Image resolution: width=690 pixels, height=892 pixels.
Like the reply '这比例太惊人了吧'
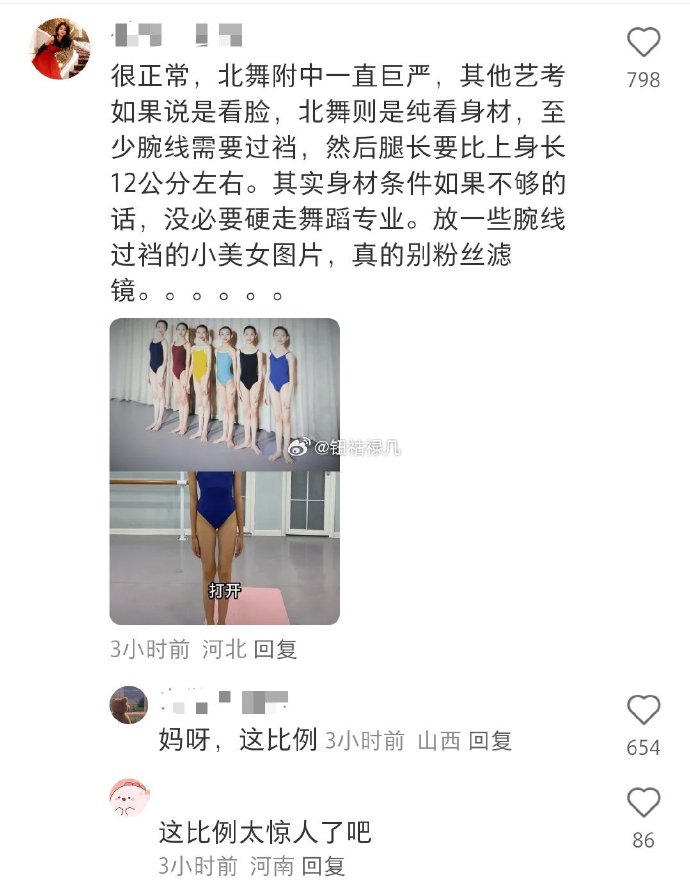643,802
